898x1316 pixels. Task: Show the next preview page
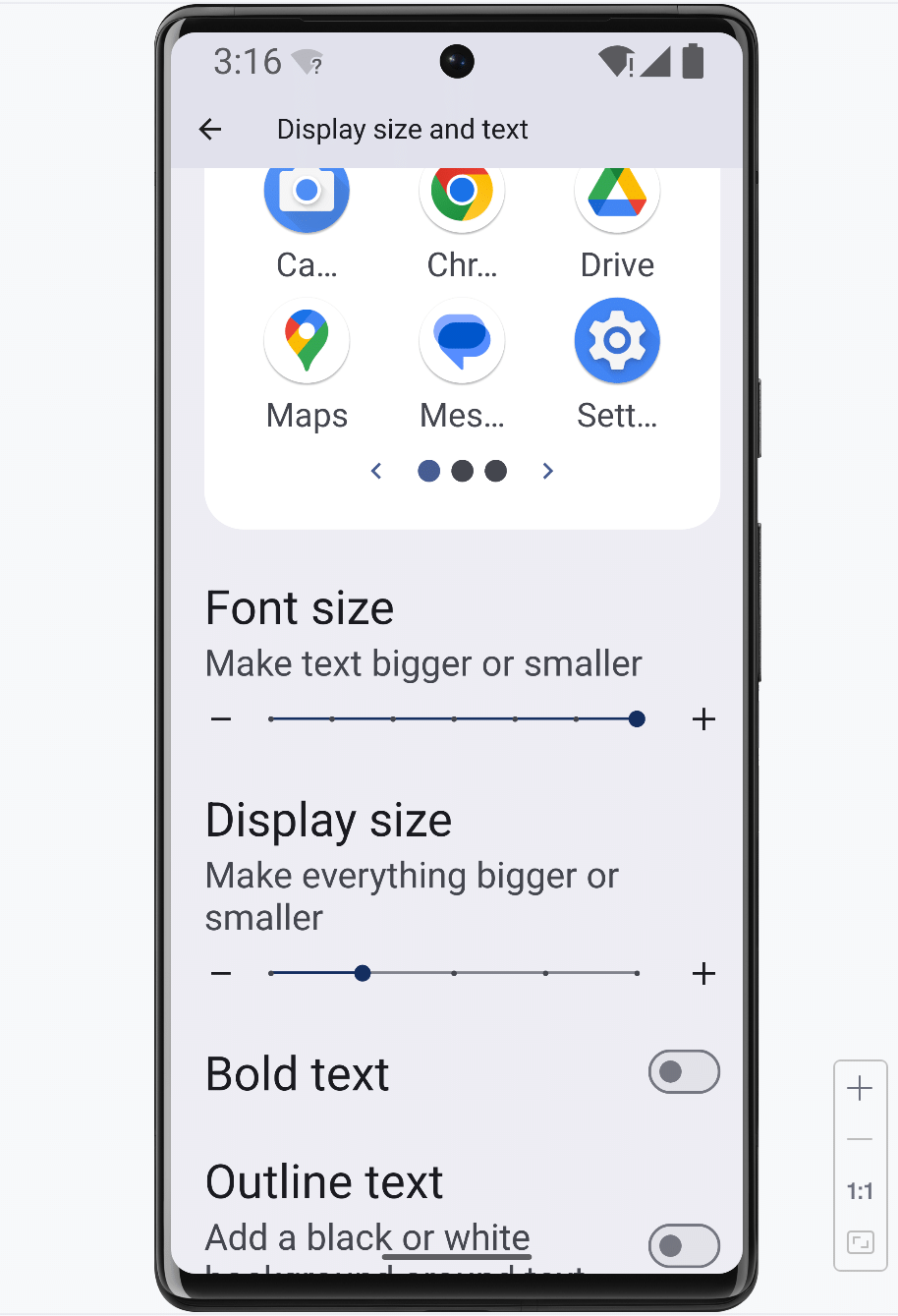[548, 472]
